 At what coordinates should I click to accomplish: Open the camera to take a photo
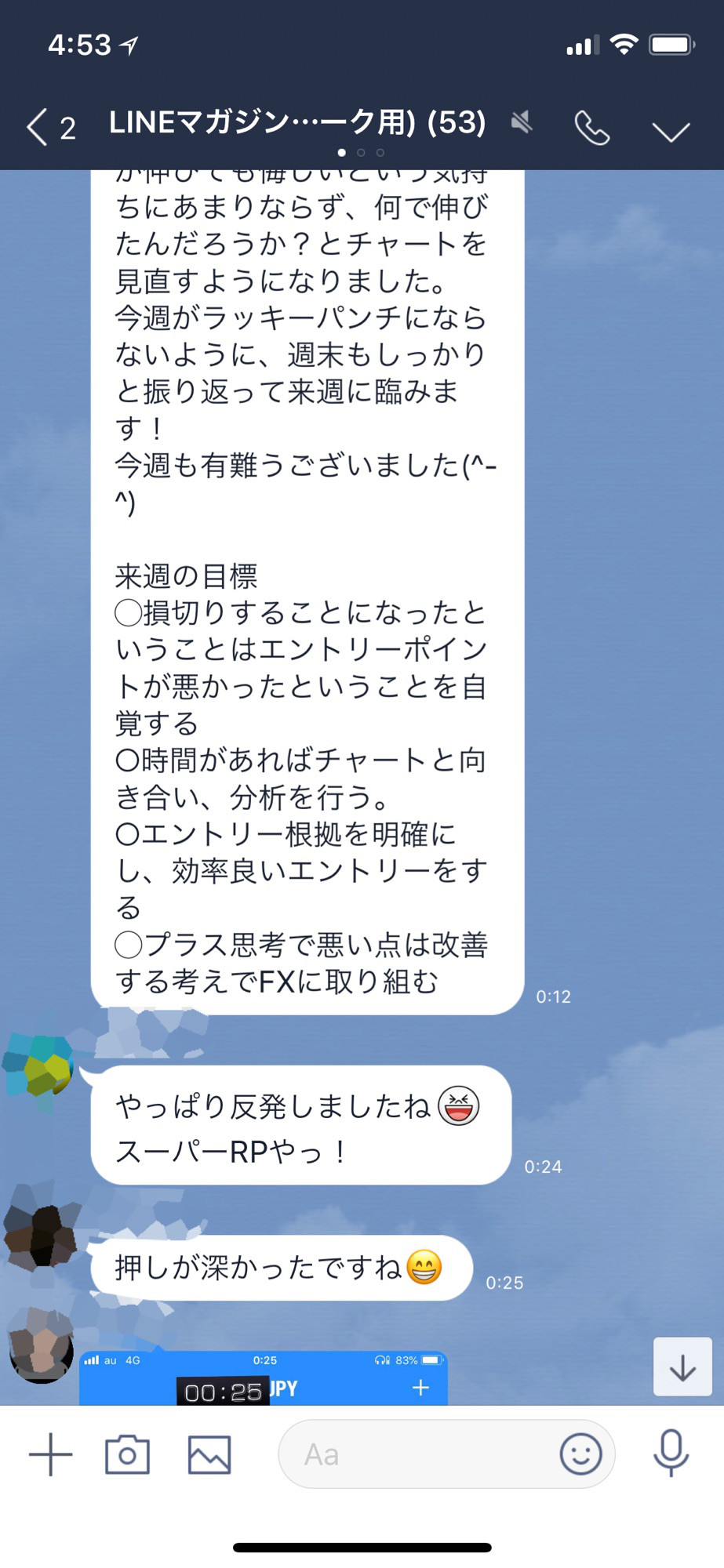[x=127, y=1454]
